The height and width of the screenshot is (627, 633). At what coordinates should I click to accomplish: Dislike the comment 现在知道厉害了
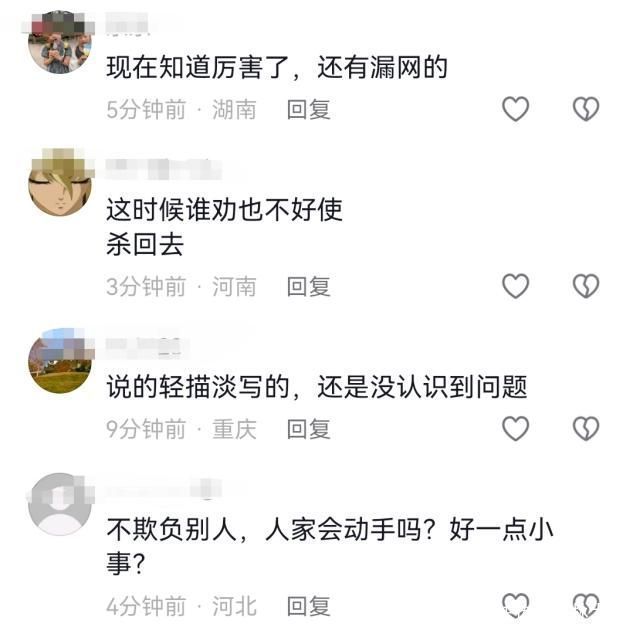pyautogui.click(x=585, y=109)
